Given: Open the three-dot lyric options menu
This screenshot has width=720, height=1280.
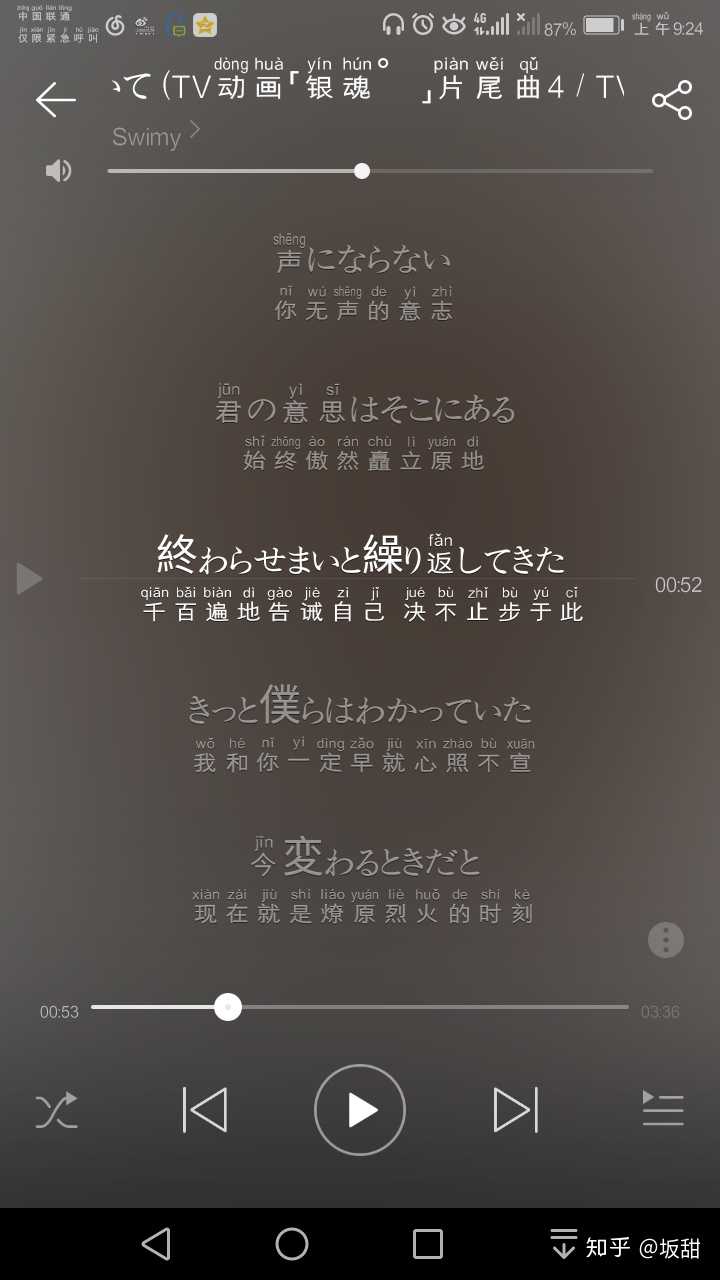Looking at the screenshot, I should click(666, 939).
